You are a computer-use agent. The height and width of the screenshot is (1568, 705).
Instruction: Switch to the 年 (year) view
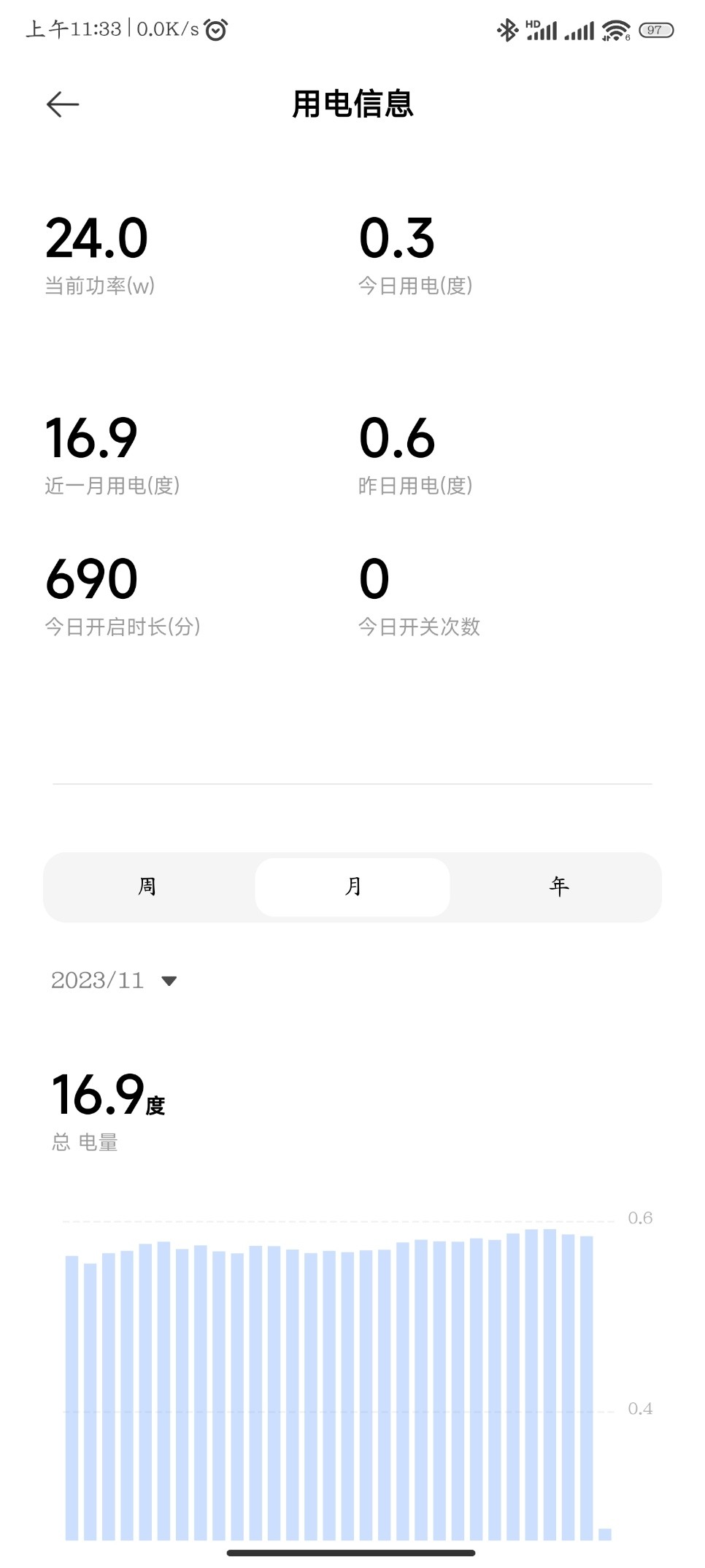[x=559, y=887]
